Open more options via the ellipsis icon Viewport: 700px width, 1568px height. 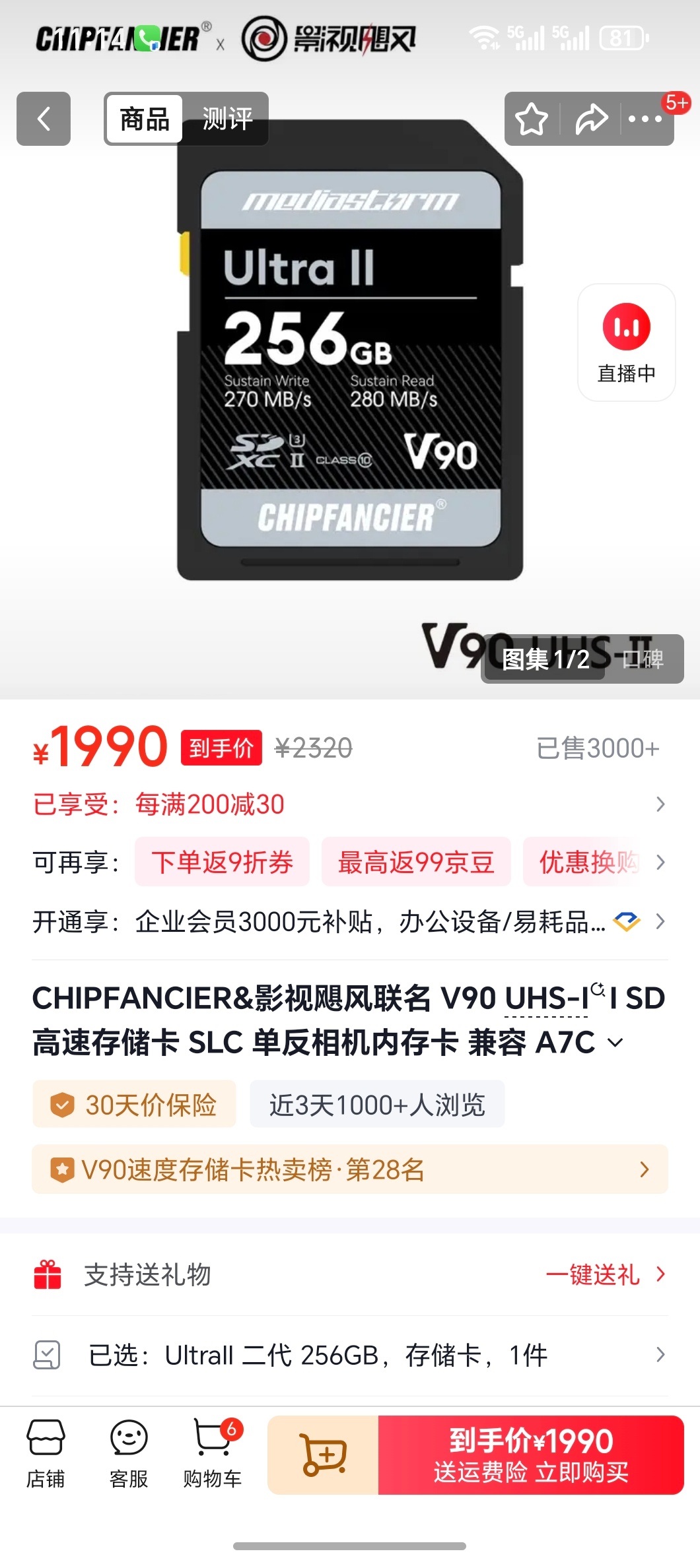pos(645,119)
